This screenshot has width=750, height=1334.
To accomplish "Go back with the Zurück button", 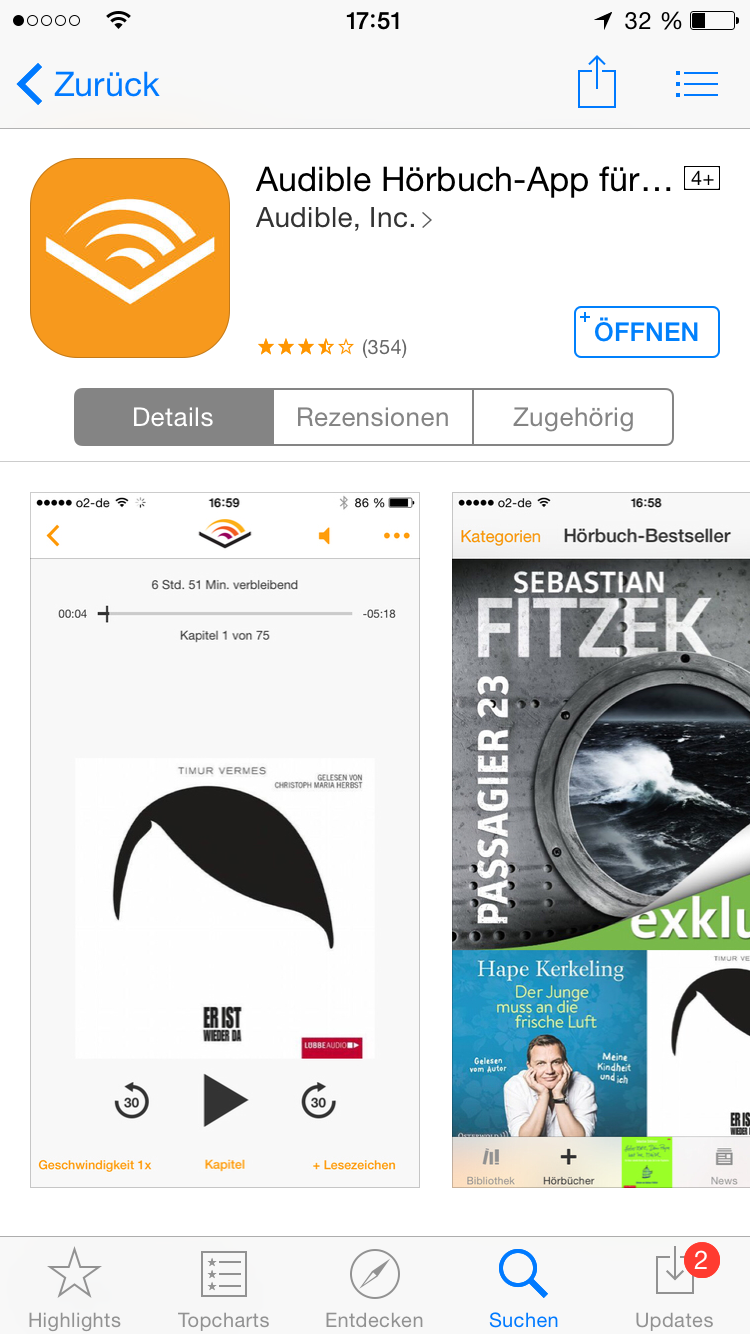I will (88, 85).
